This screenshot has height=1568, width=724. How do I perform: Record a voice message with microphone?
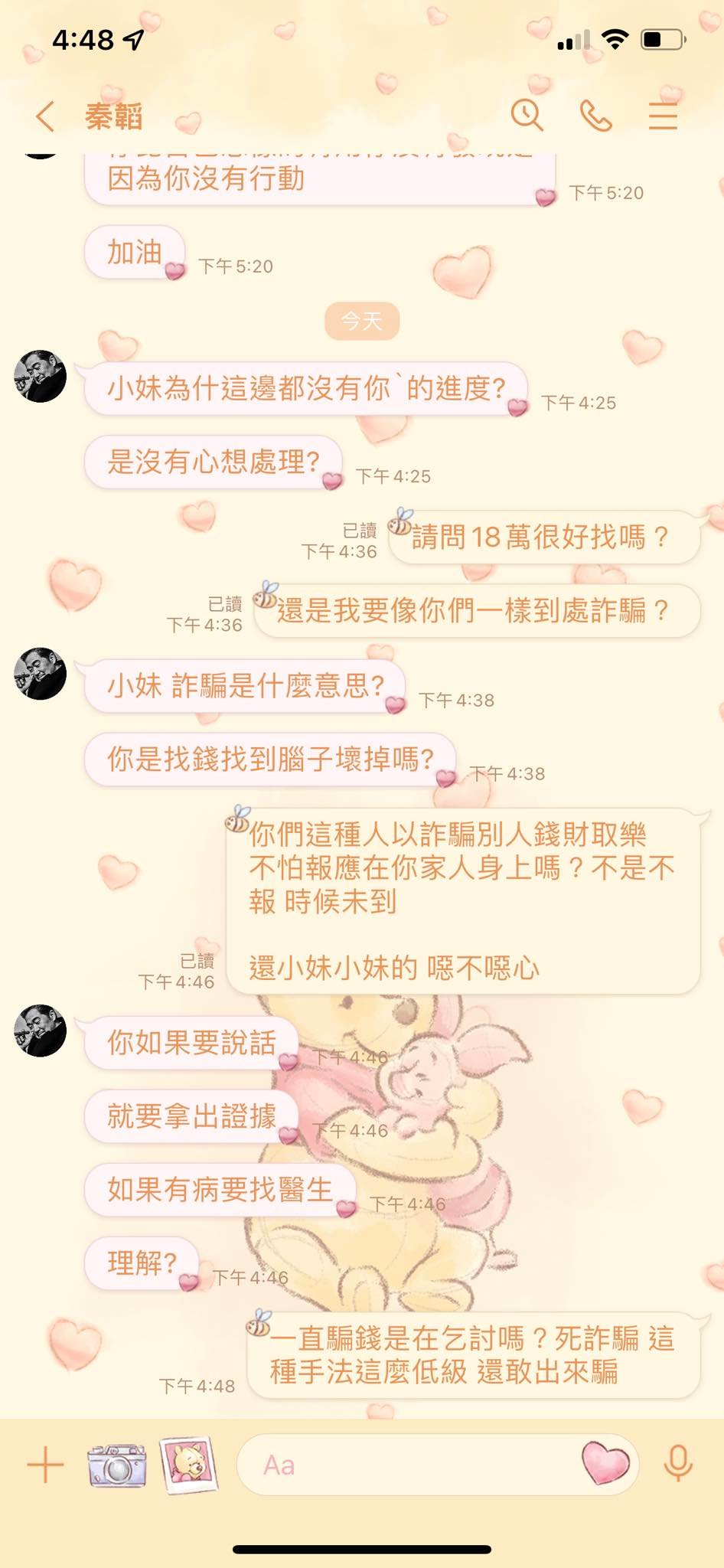coord(678,1464)
